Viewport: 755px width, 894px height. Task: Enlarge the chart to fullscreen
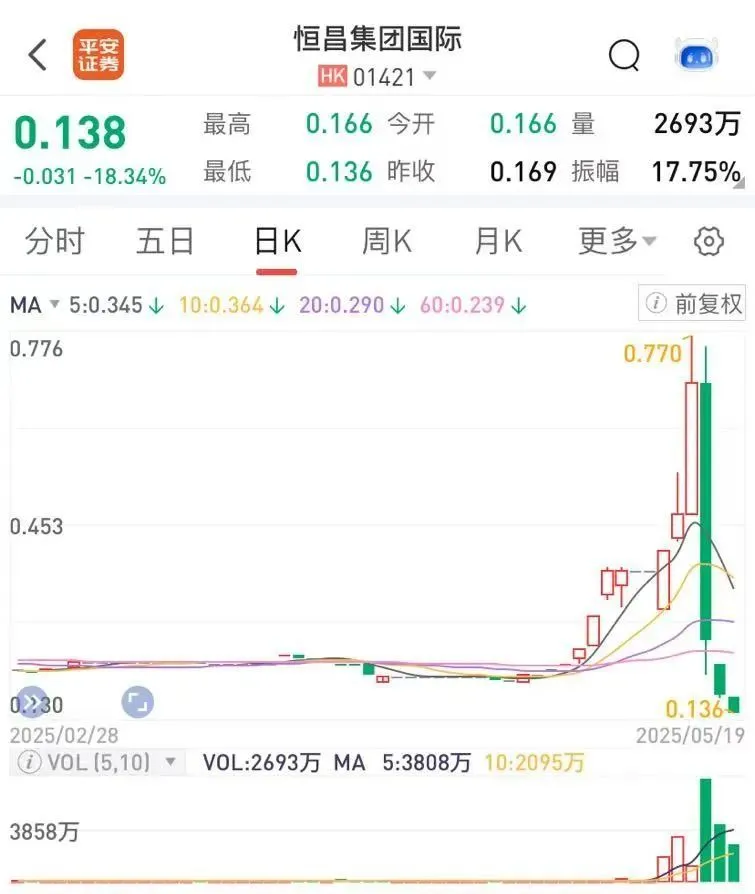[137, 701]
